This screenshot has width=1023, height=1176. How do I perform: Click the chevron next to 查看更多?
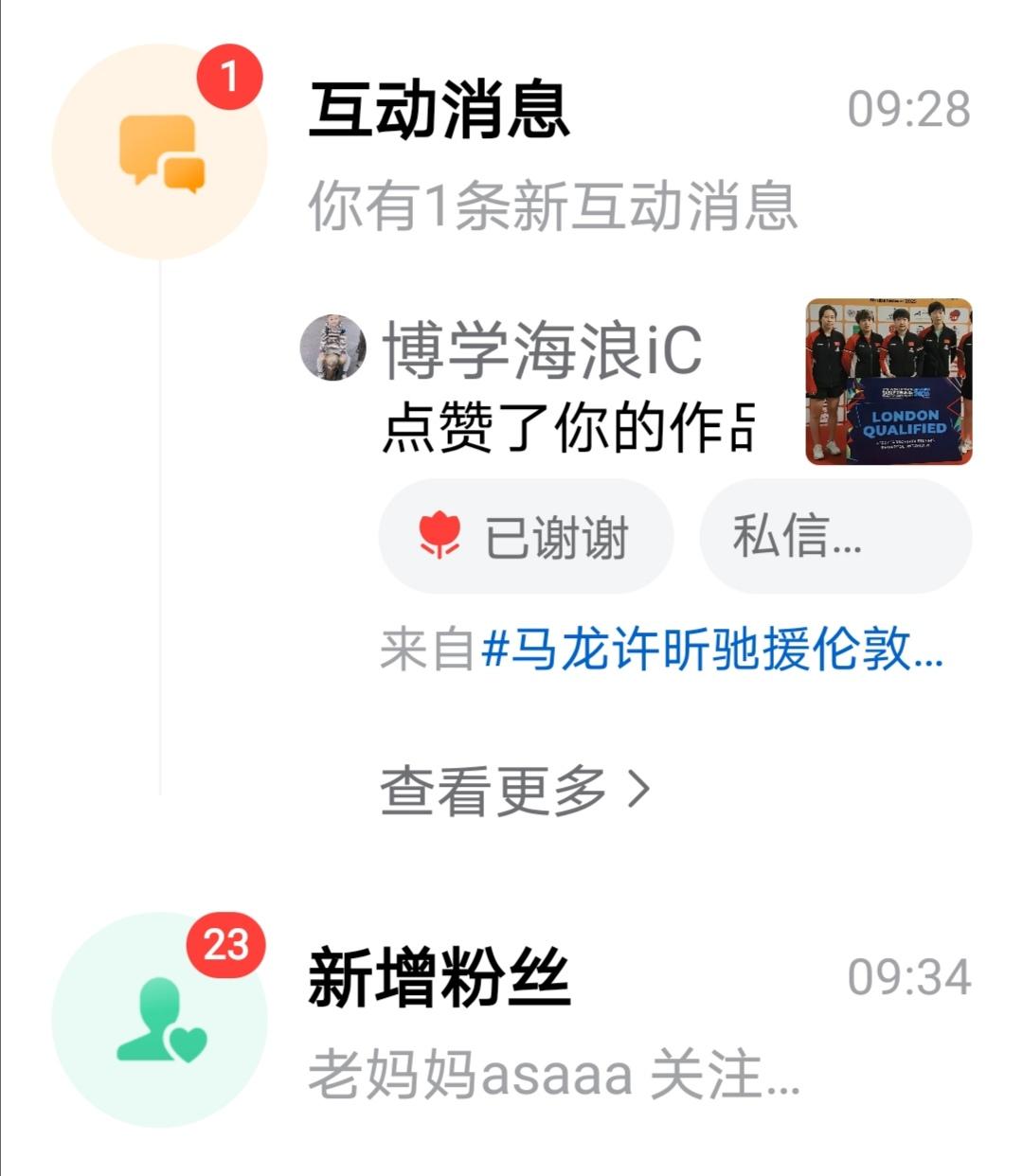[x=637, y=788]
